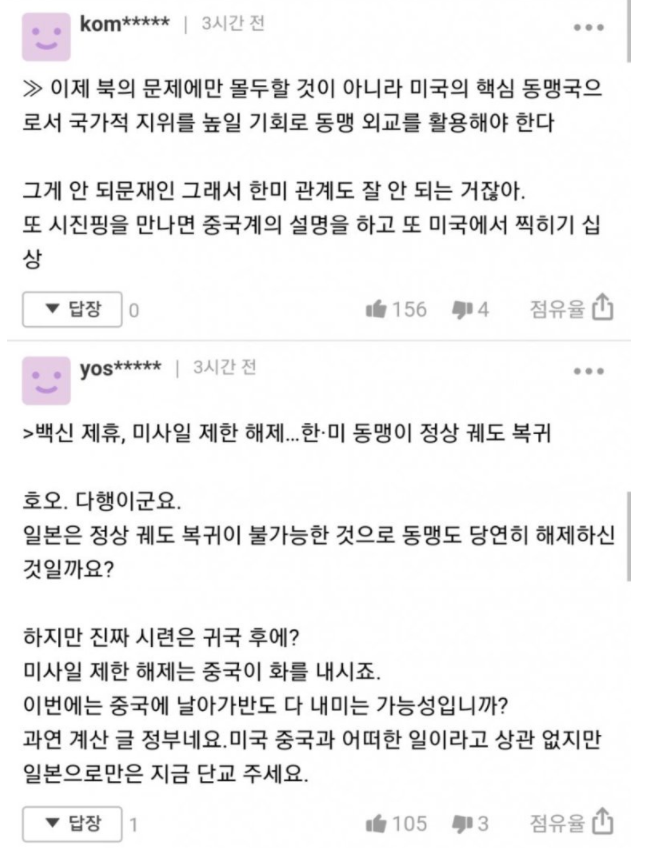View 점유율 share for kom***** comment
The height and width of the screenshot is (848, 647).
coord(571,308)
